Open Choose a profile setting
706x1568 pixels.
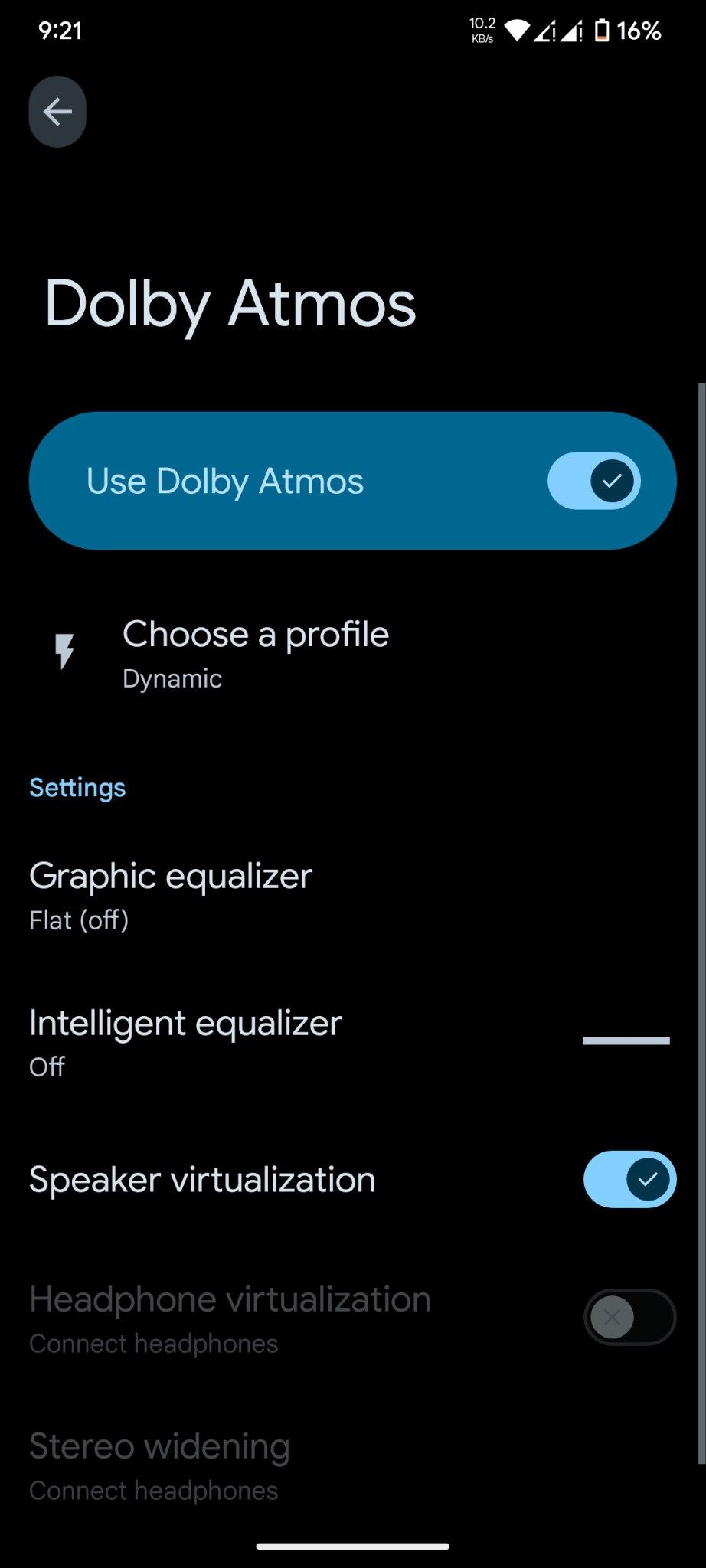(353, 655)
